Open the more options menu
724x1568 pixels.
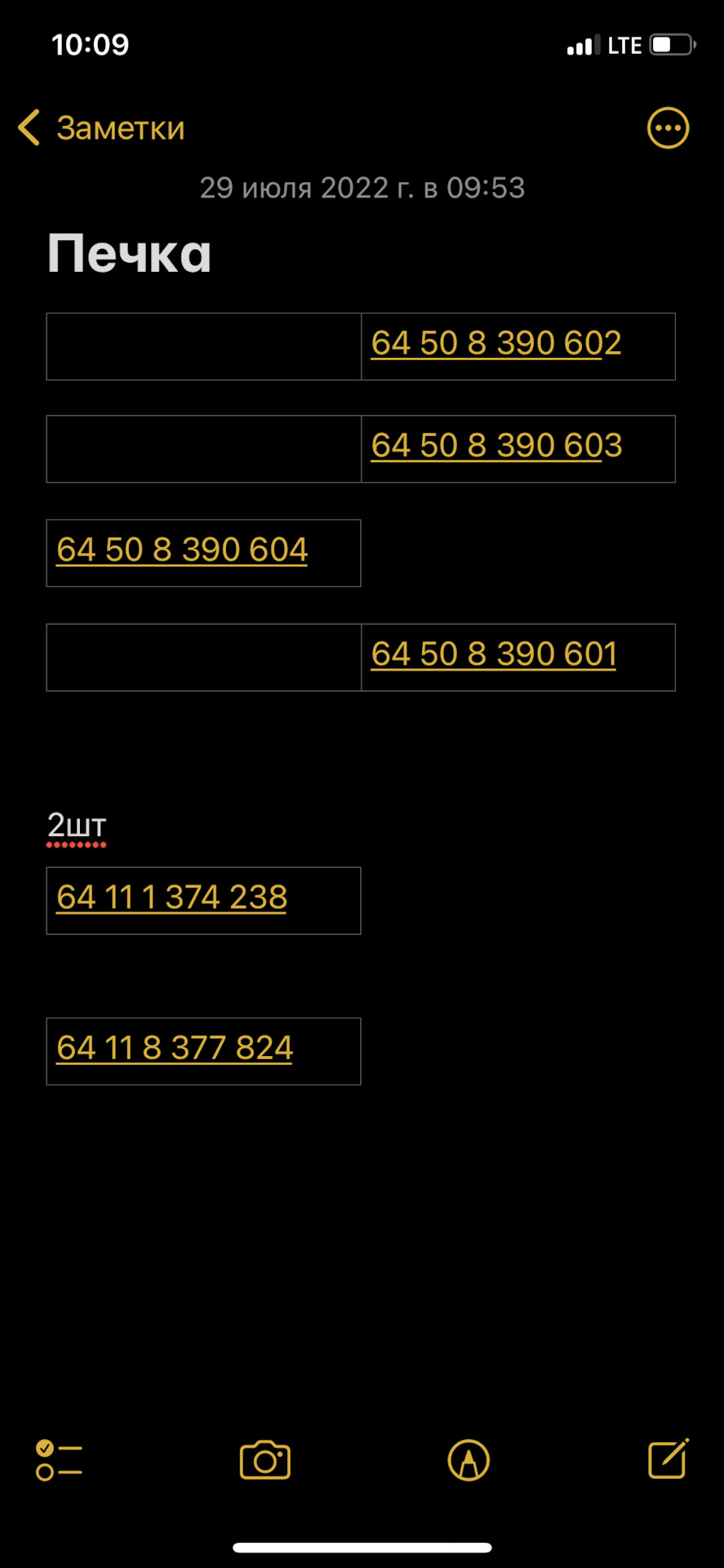668,128
